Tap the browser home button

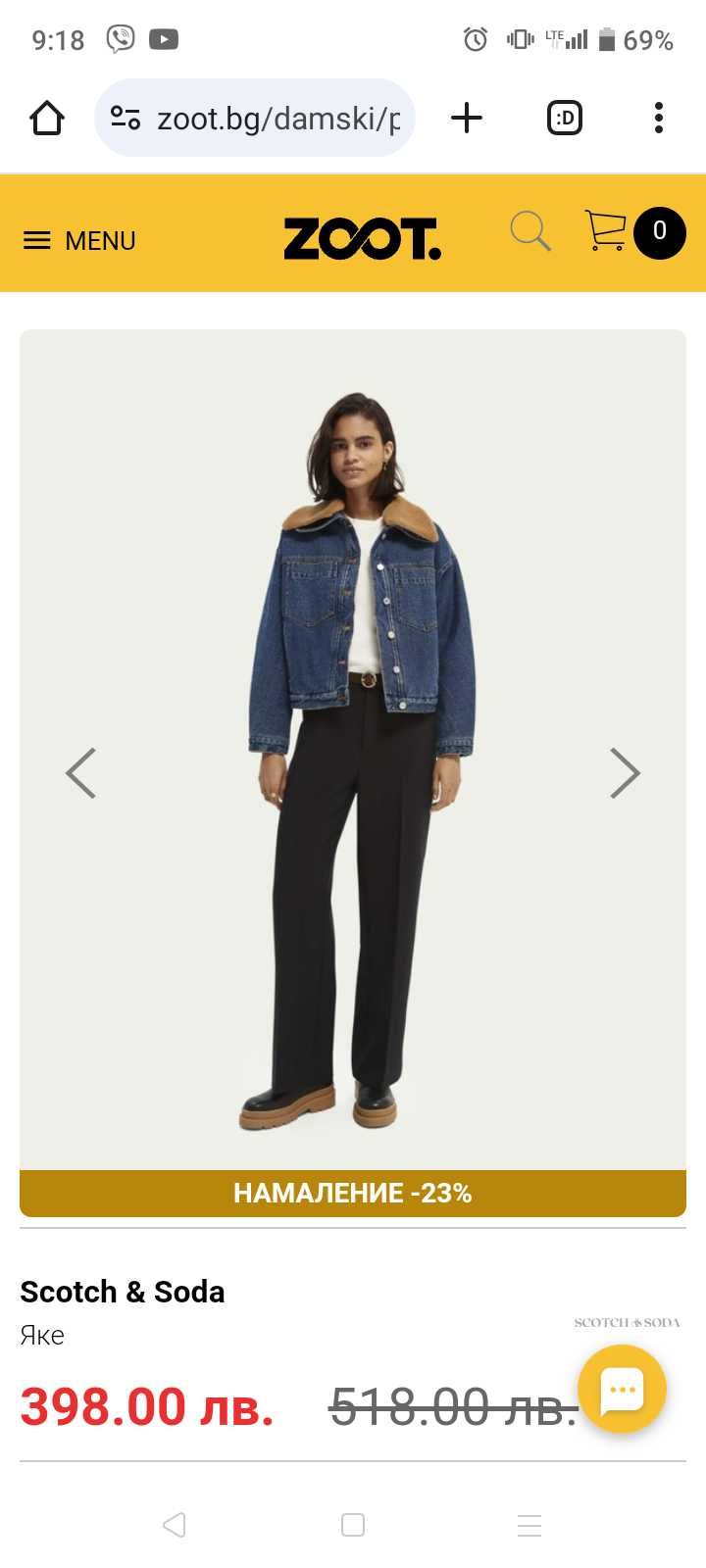pyautogui.click(x=47, y=119)
